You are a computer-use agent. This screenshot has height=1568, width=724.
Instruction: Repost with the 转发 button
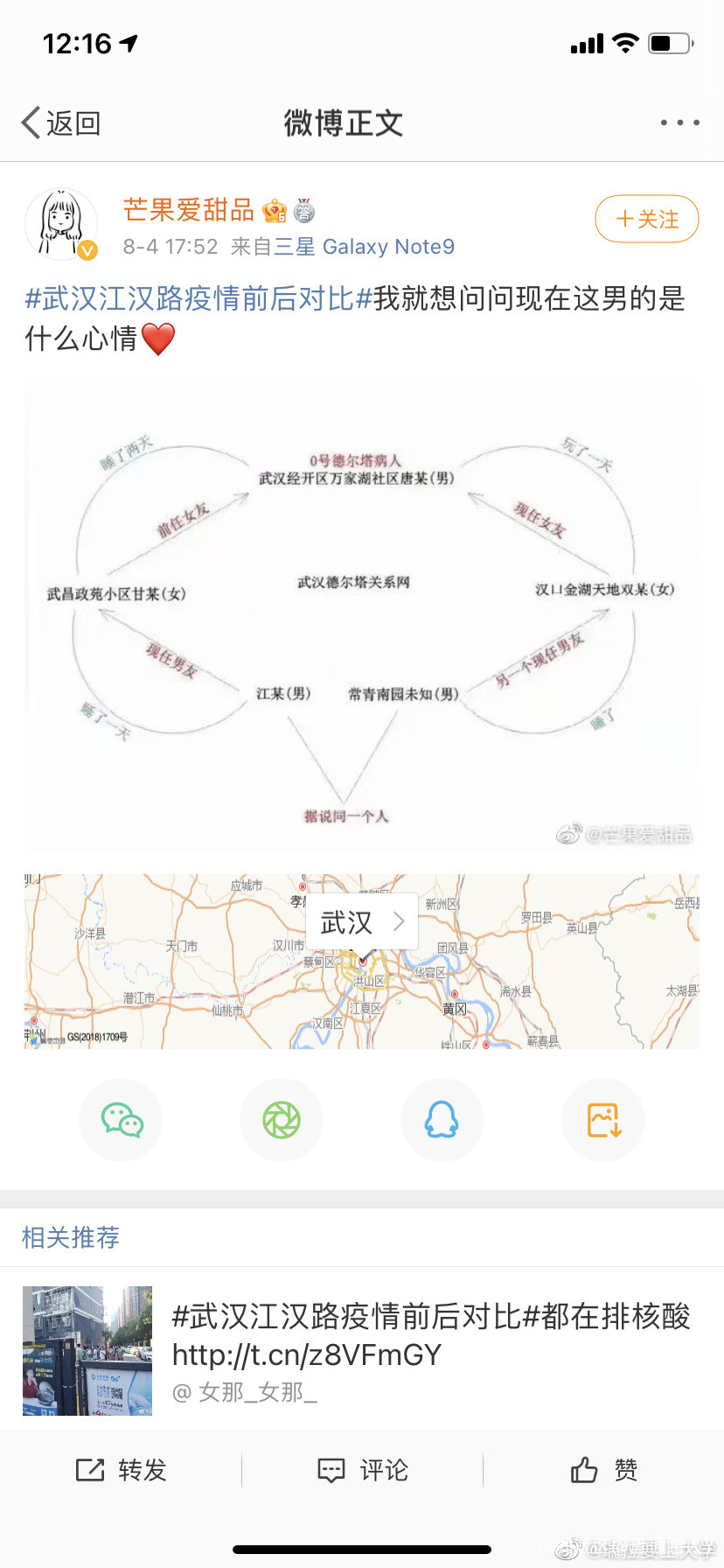122,1470
